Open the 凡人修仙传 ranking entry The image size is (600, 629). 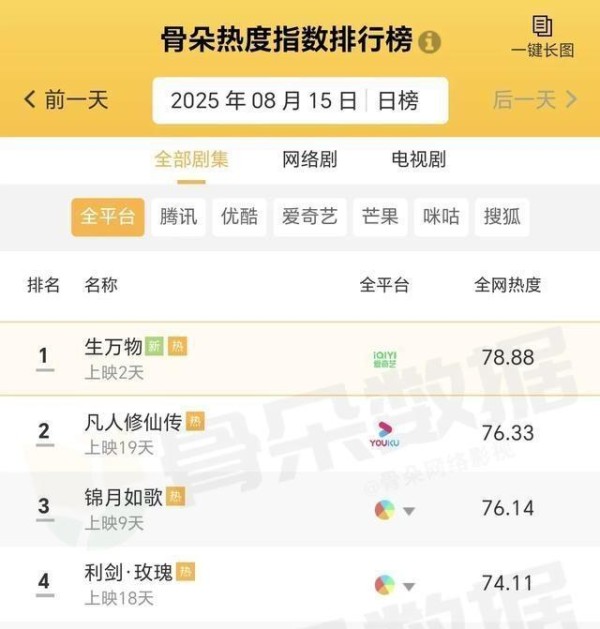point(133,423)
